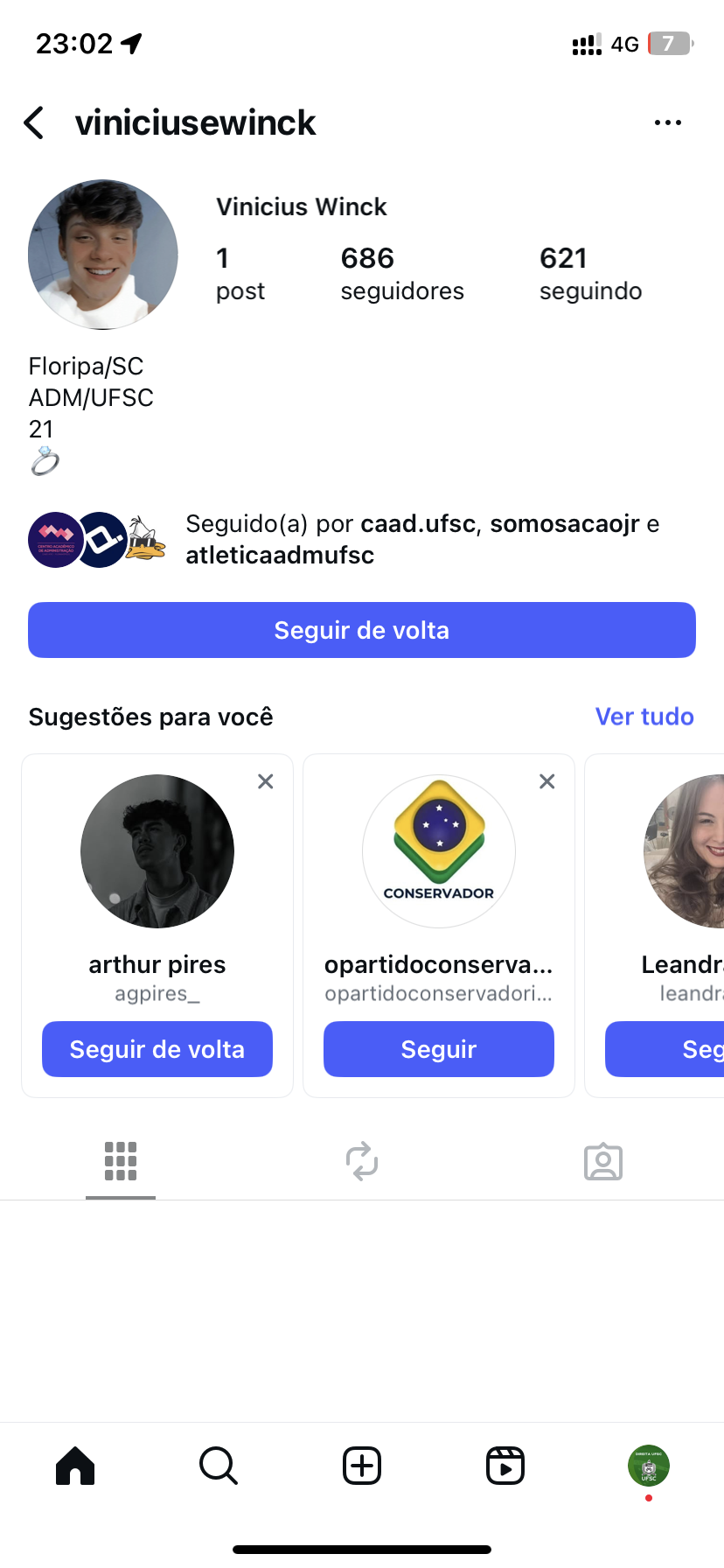
Task: Dismiss the opartidoconservador suggestion
Action: (547, 781)
